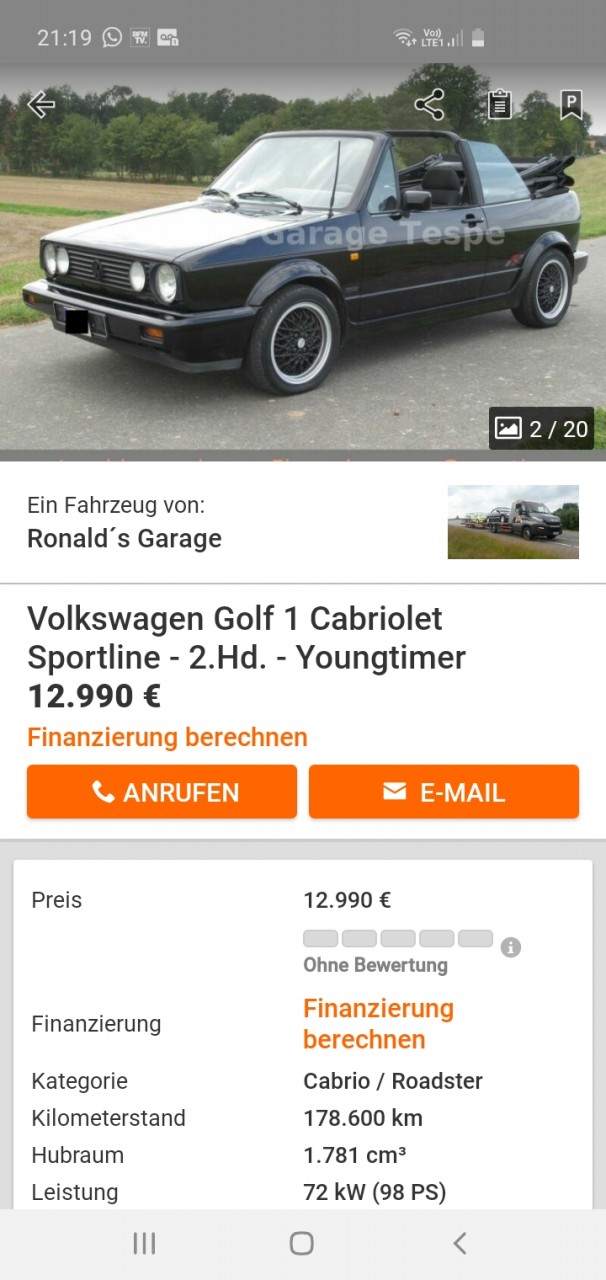Park this vehicle with the bookmark icon
Viewport: 606px width, 1280px height.
pos(571,104)
